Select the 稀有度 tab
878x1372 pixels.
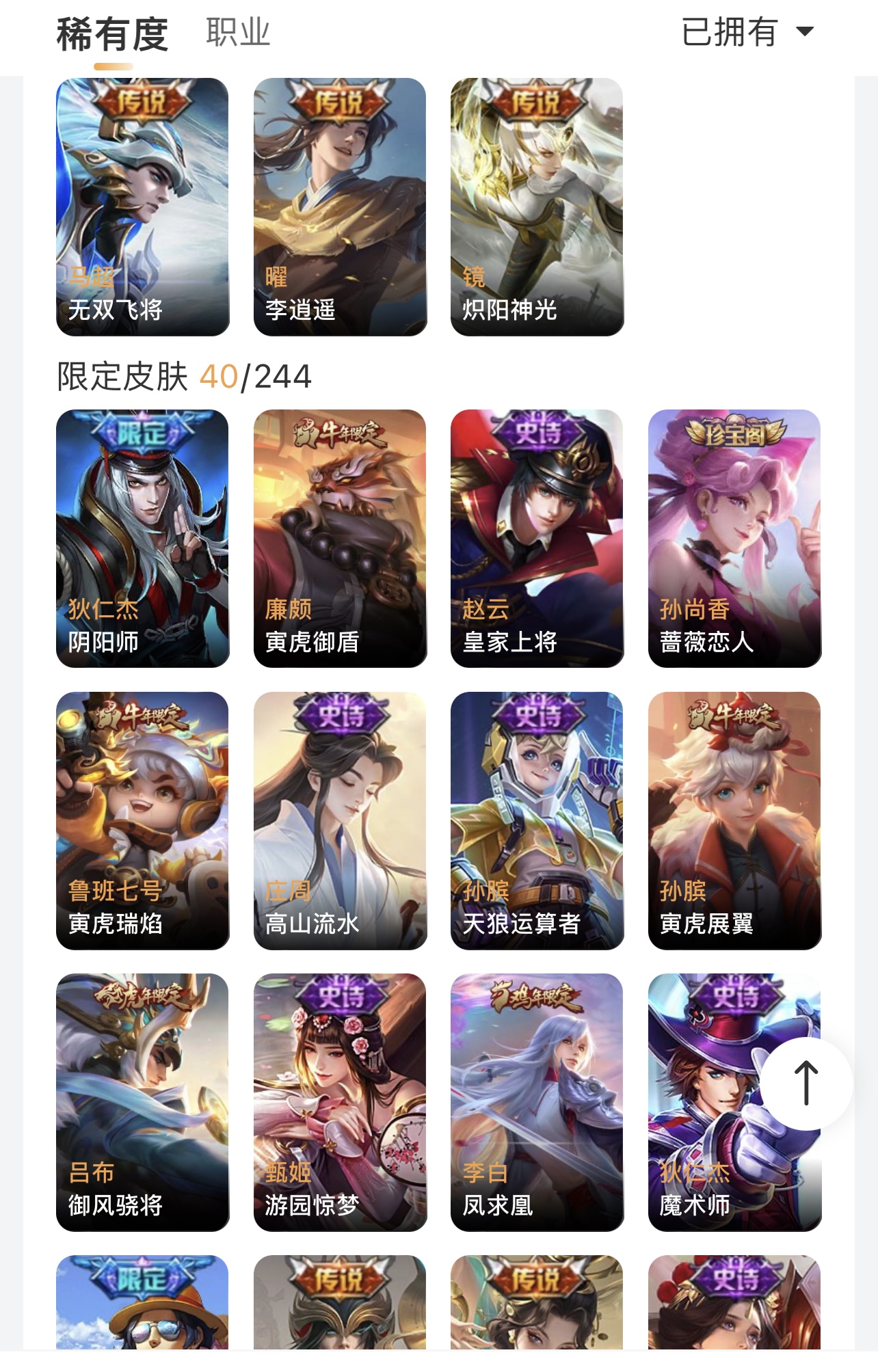point(112,34)
